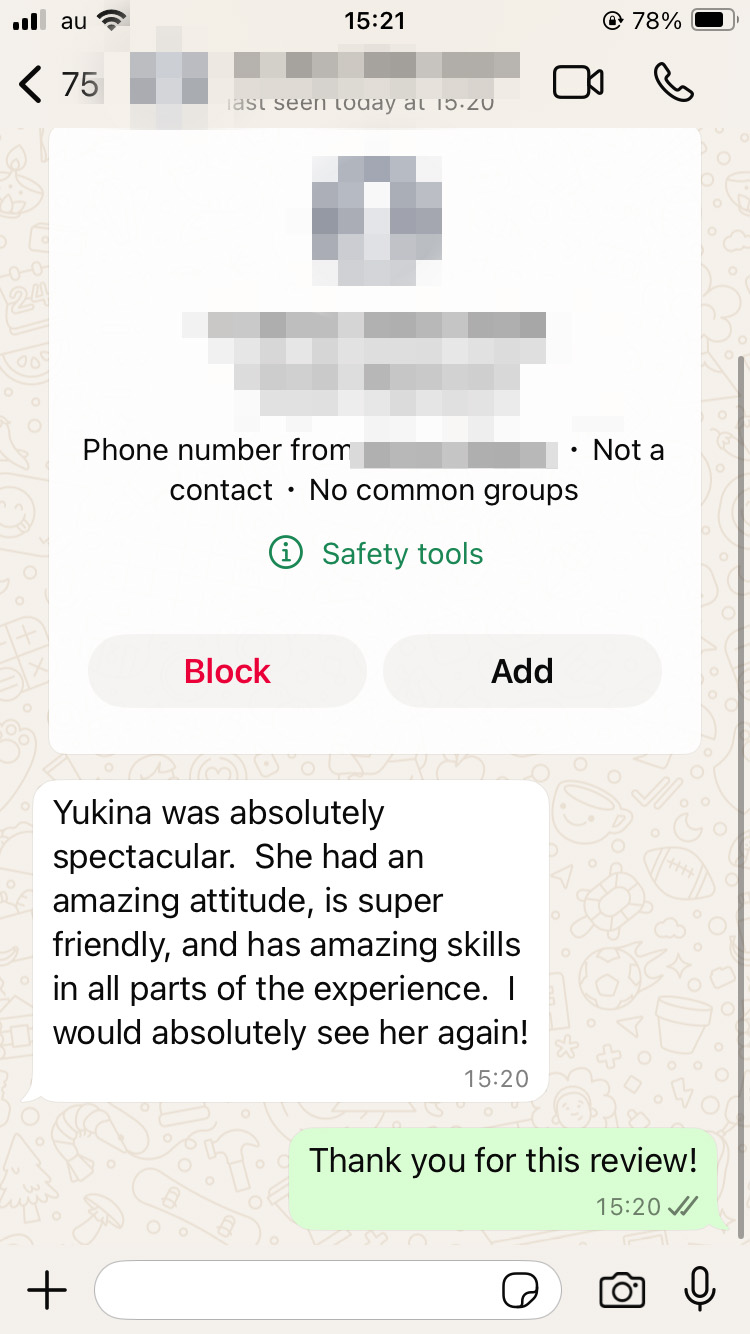Screen dimensions: 750x1334
Task: Block this unknown number
Action: [x=227, y=671]
